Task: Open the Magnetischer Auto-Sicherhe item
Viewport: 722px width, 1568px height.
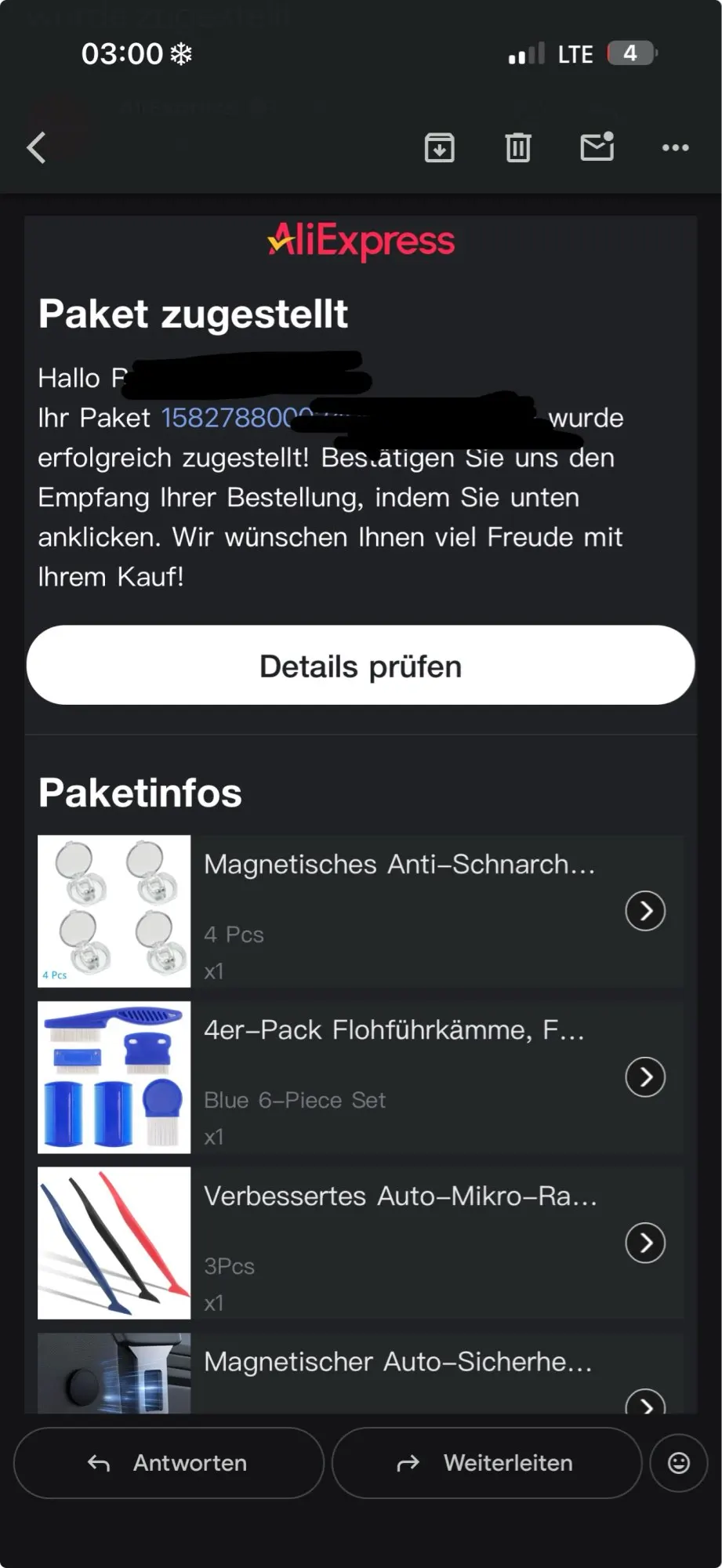Action: pyautogui.click(x=361, y=1374)
